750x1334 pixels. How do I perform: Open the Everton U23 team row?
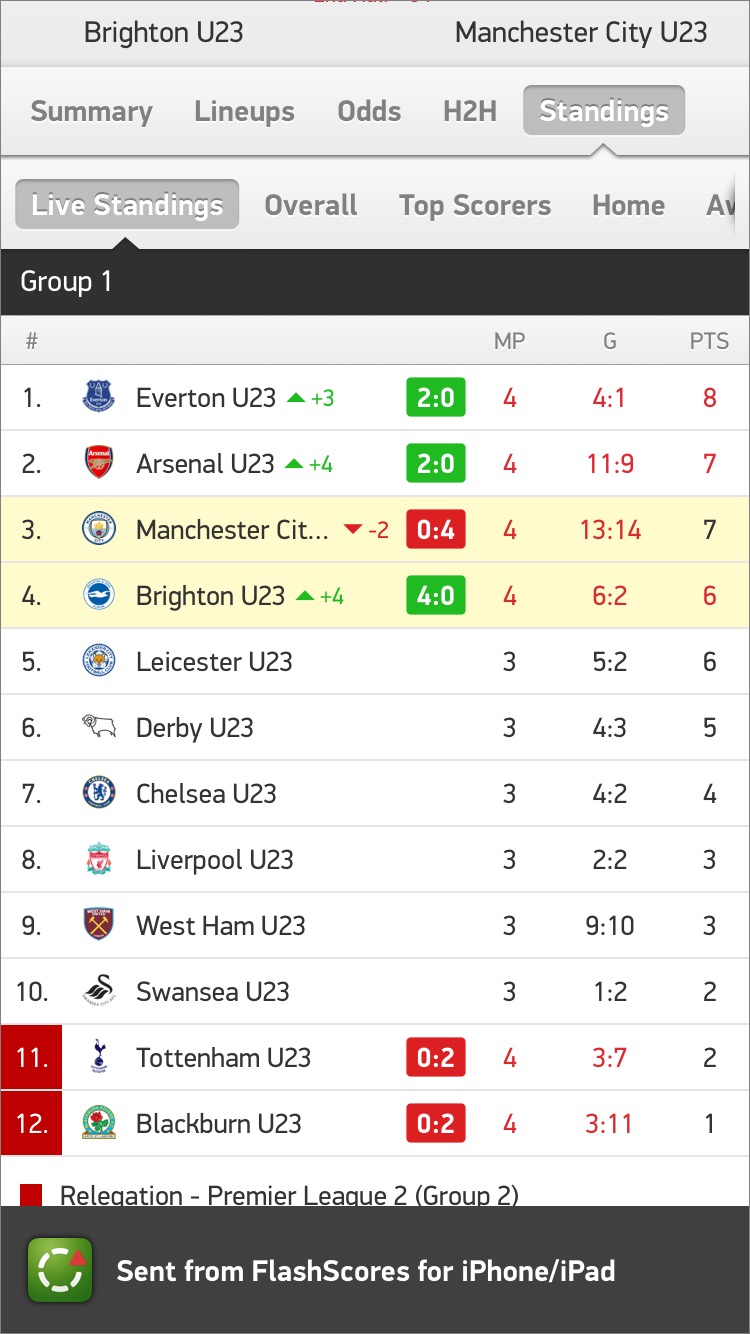(375, 398)
